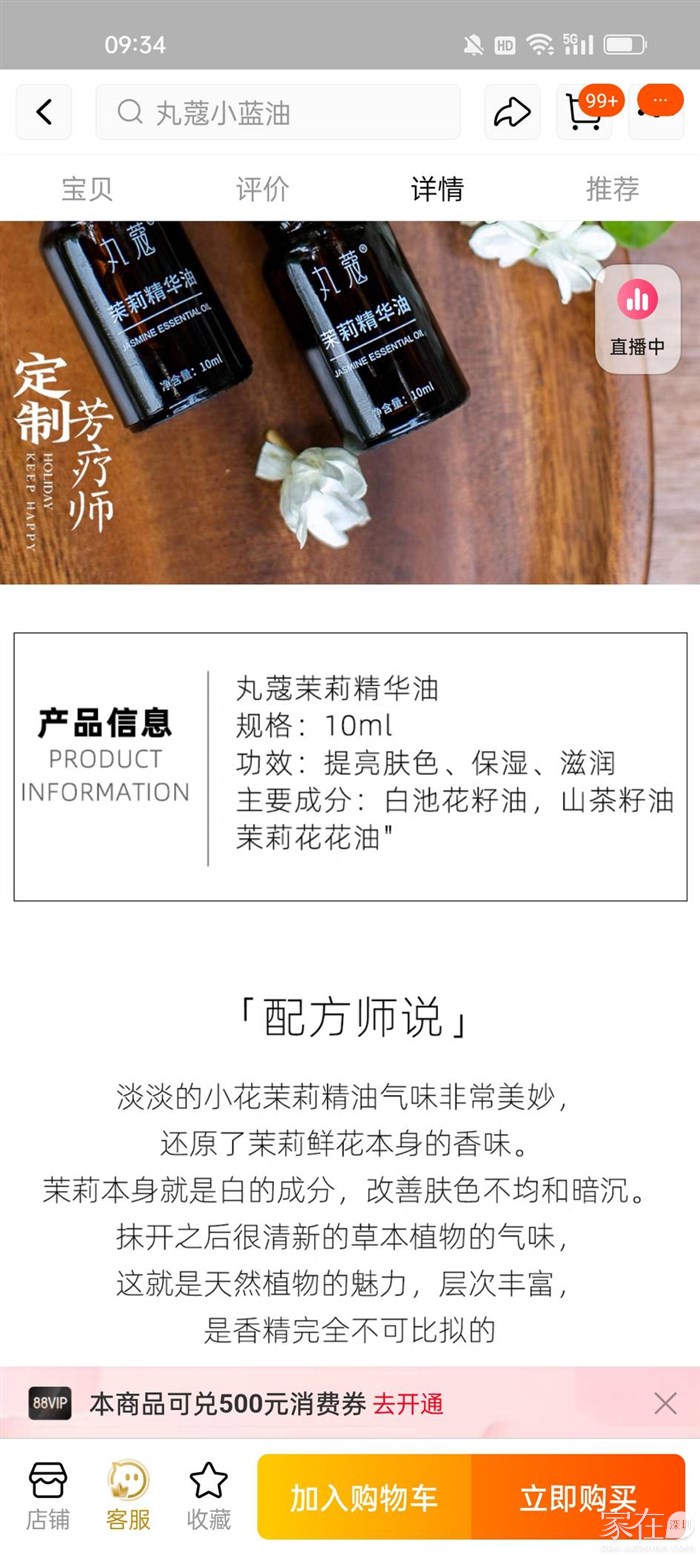This screenshot has width=700, height=1555.
Task: Open the shopping cart
Action: 586,112
